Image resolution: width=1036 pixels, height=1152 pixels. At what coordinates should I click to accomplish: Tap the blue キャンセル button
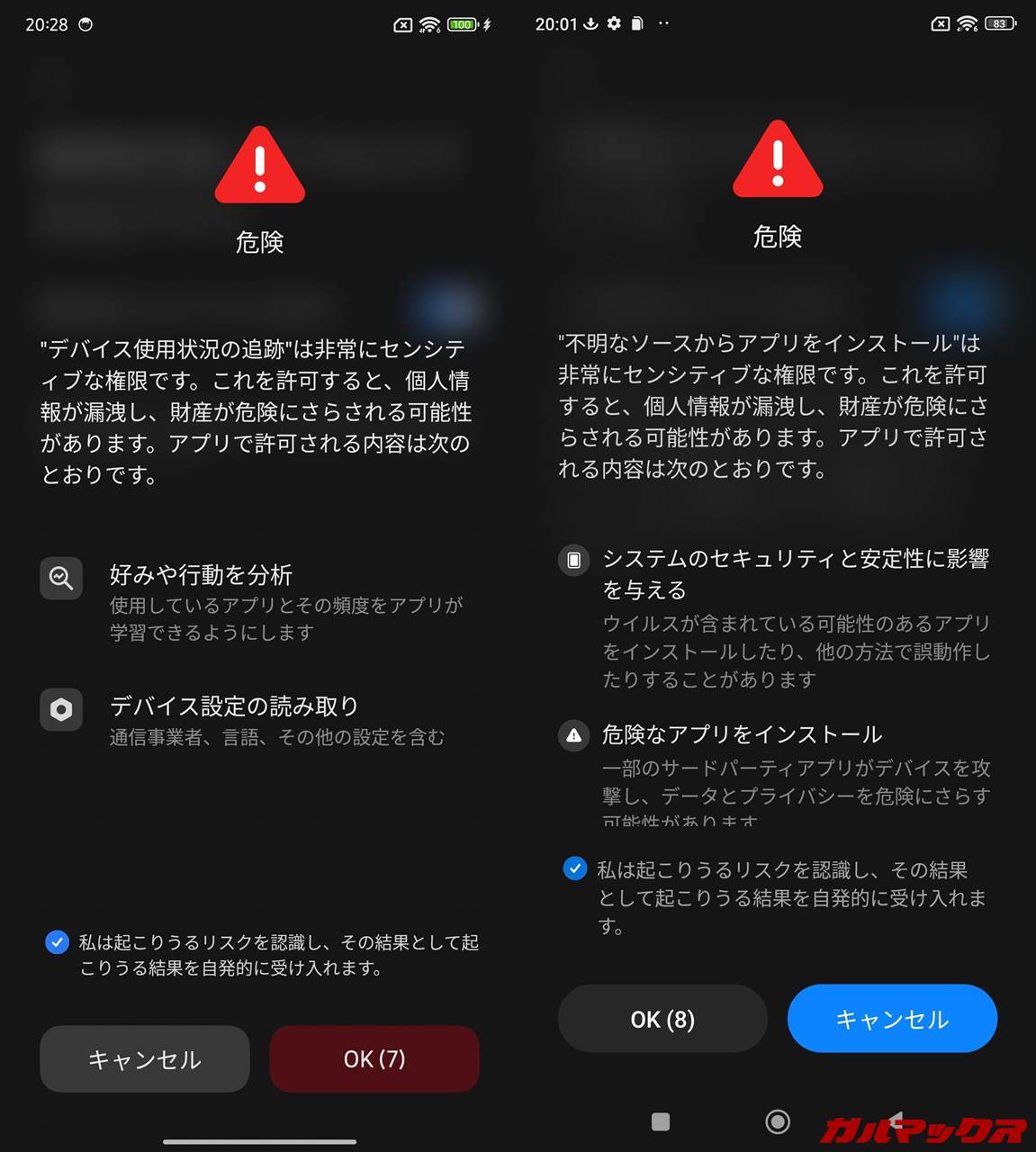892,1019
